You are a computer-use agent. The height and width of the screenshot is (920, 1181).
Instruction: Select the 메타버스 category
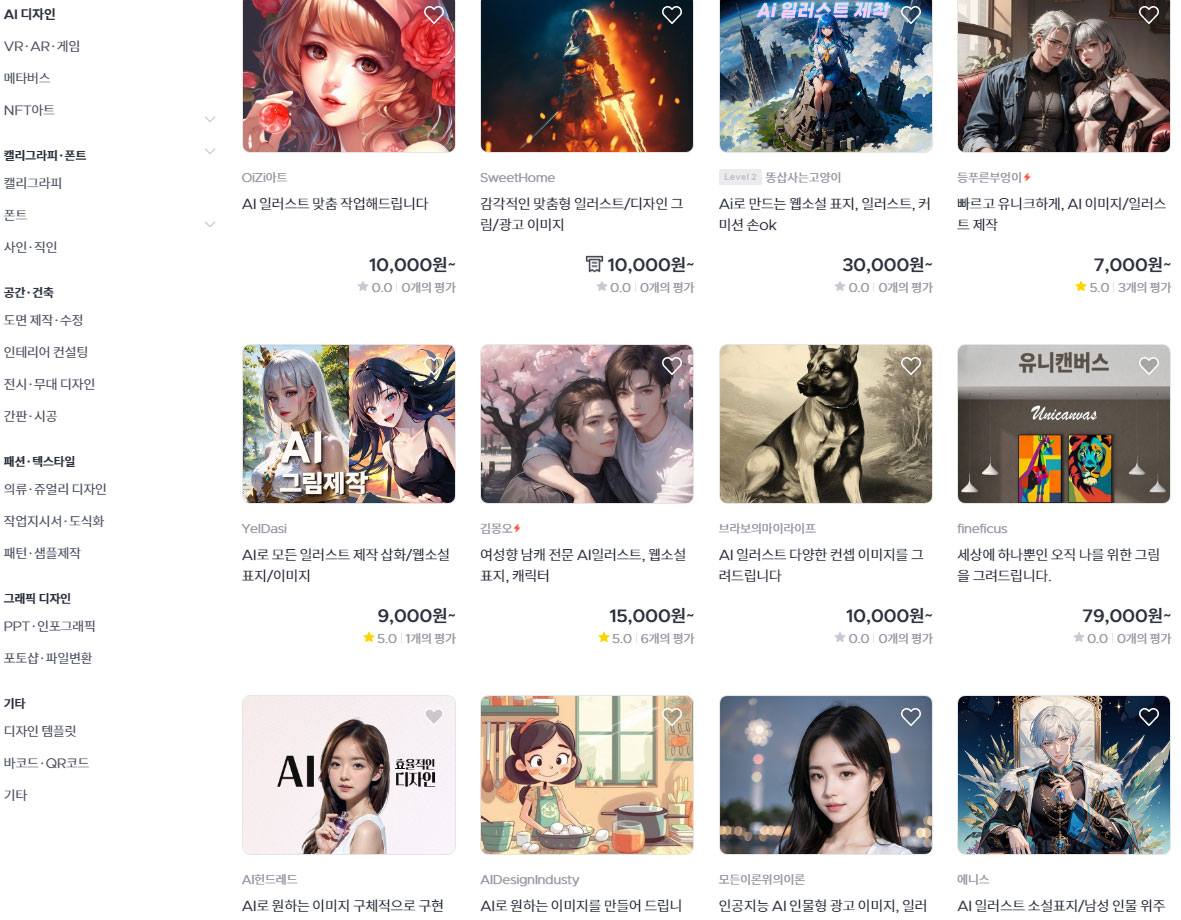click(x=27, y=78)
